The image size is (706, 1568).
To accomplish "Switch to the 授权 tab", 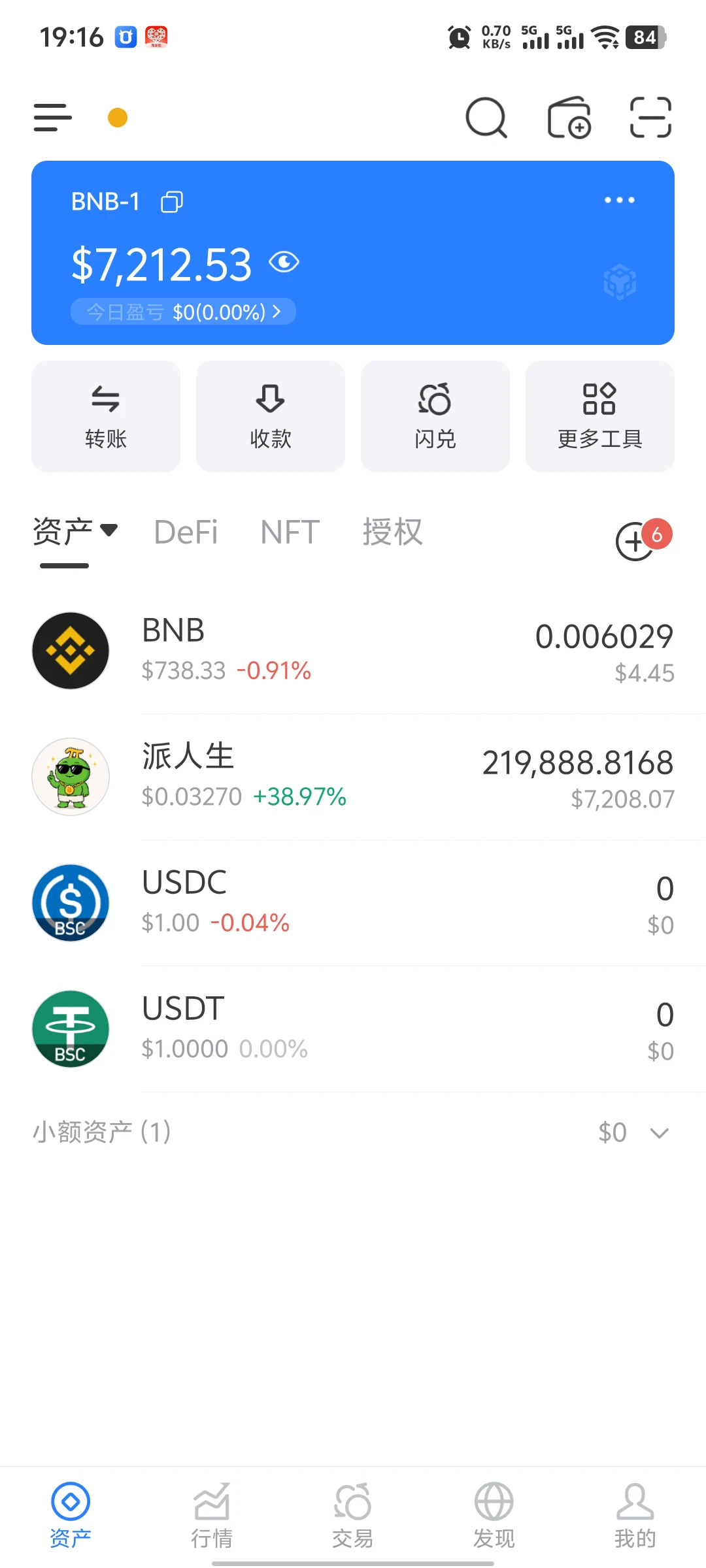I will [393, 532].
